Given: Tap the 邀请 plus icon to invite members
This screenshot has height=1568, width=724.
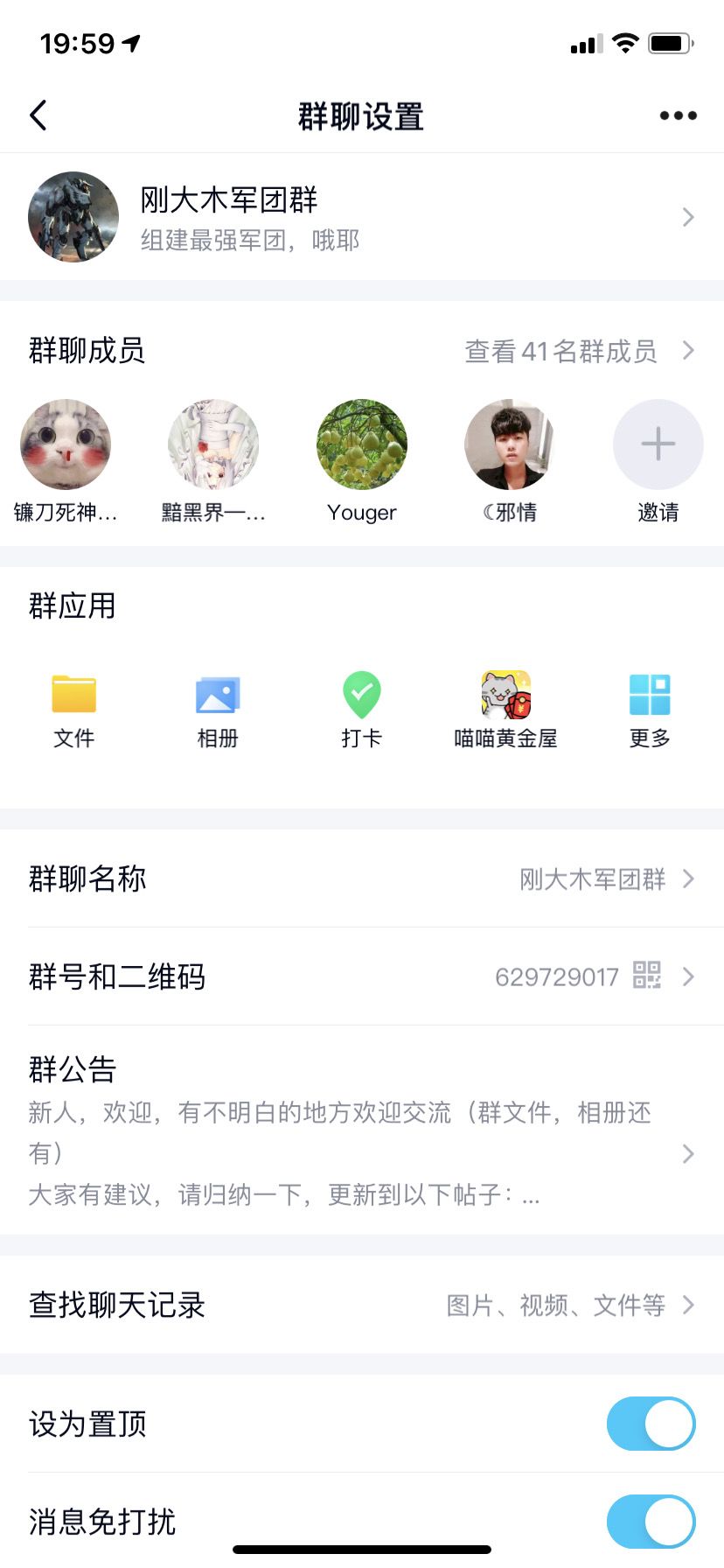Looking at the screenshot, I should [x=658, y=444].
